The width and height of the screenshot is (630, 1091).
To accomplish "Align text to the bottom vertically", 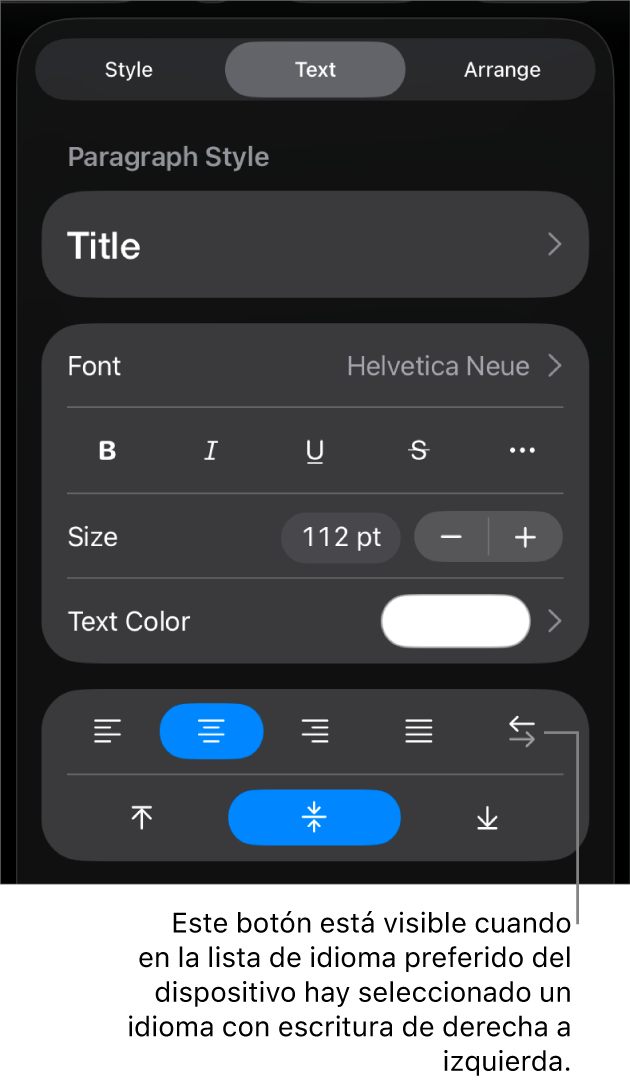I will pyautogui.click(x=487, y=818).
